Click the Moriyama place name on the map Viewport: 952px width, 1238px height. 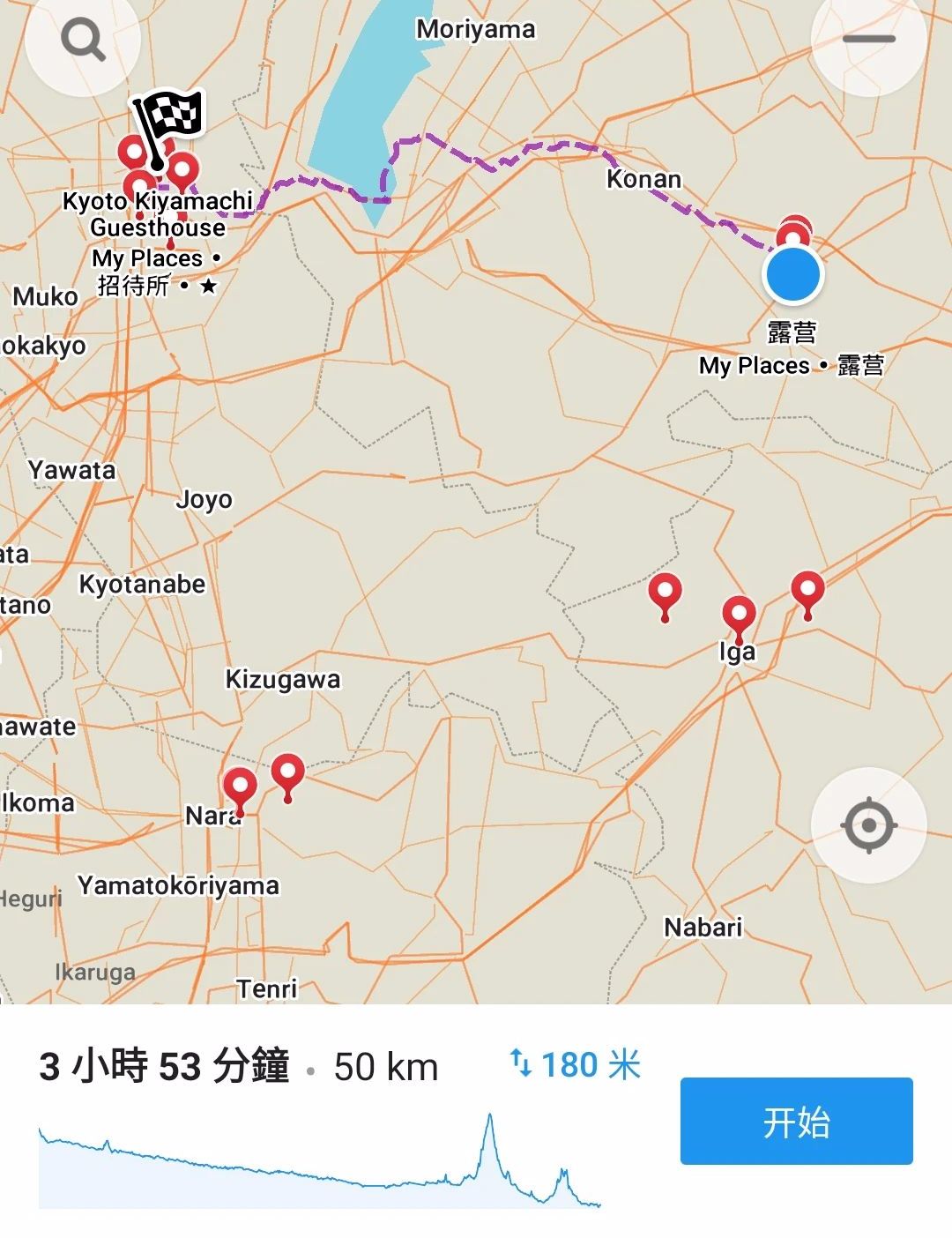[476, 28]
